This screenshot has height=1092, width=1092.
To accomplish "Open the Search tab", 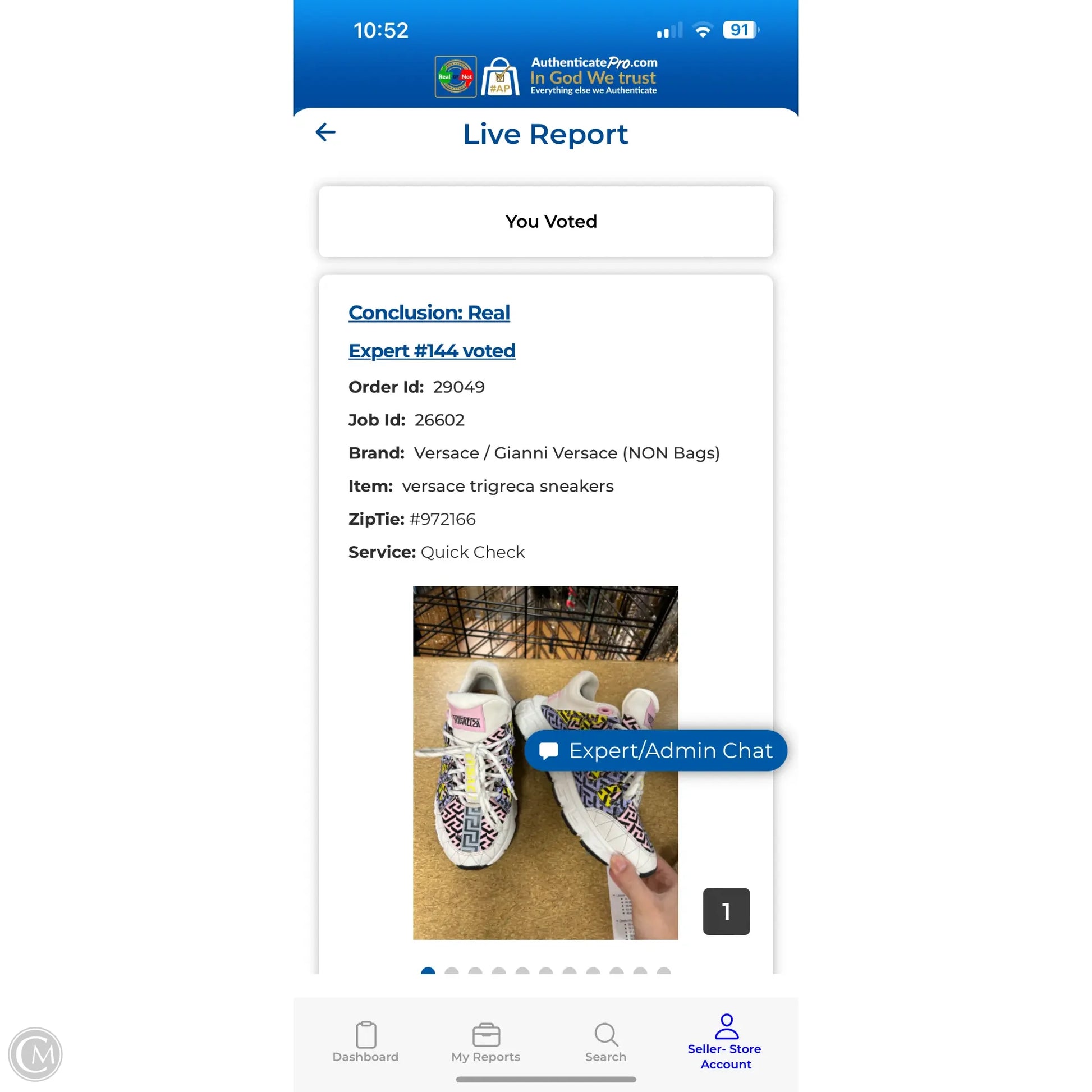I will [605, 1042].
